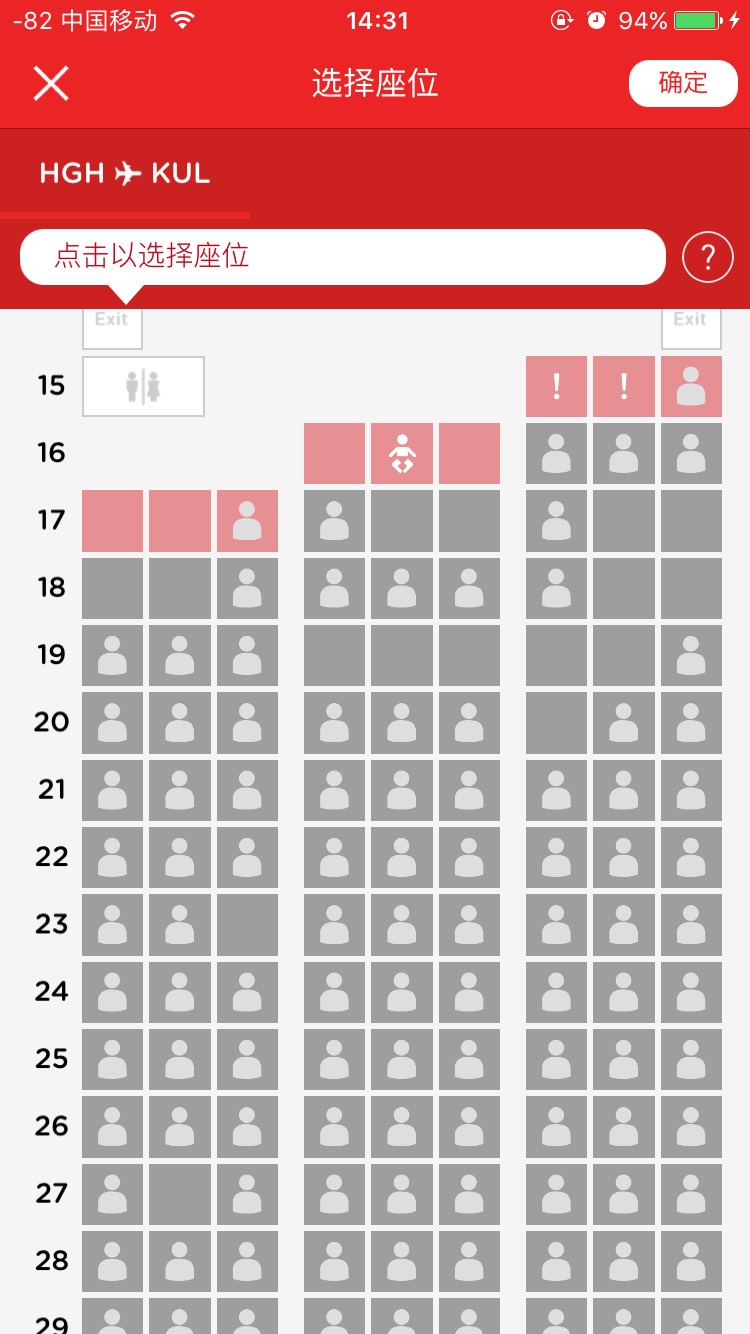Choose the only empty seat in row 23
This screenshot has height=1334, width=750.
click(247, 924)
